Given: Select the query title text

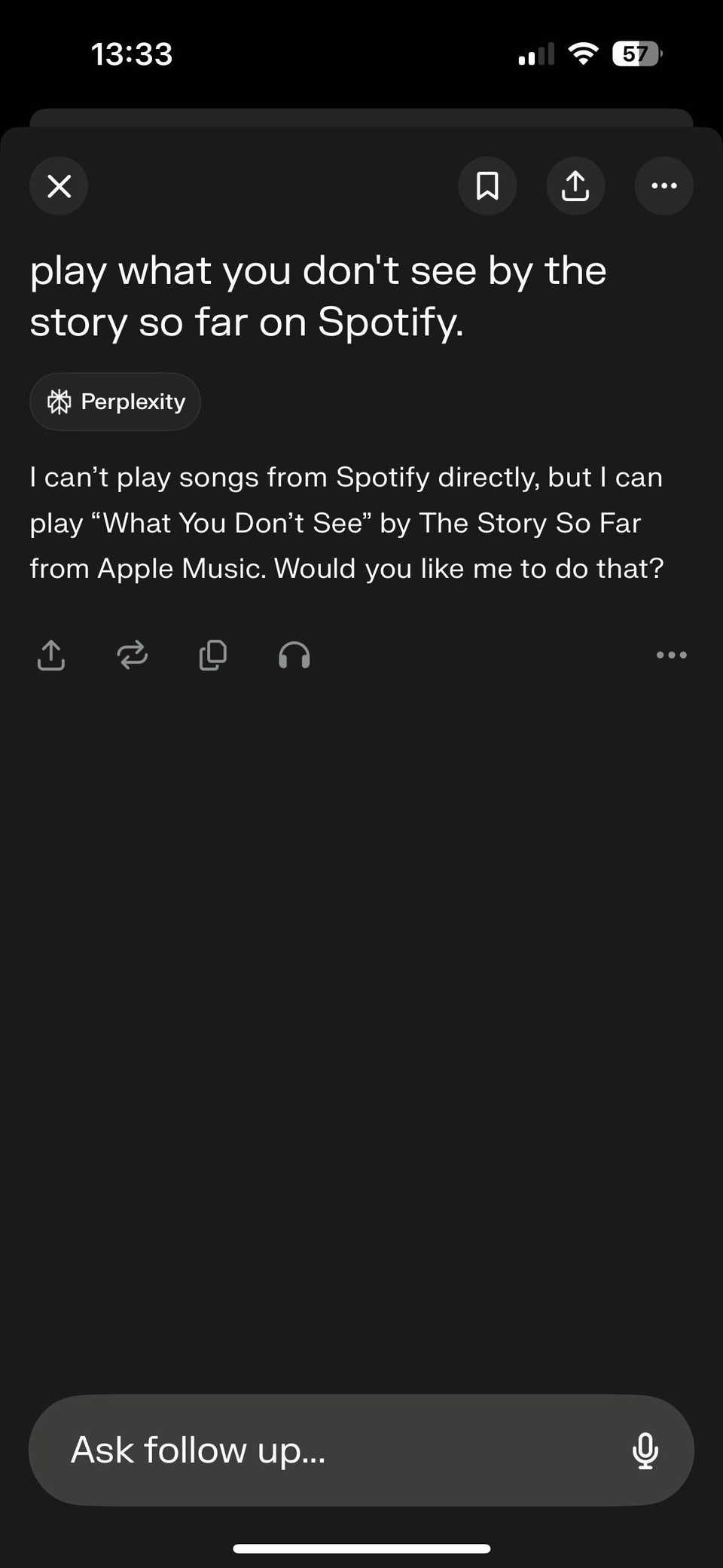Looking at the screenshot, I should pos(316,295).
